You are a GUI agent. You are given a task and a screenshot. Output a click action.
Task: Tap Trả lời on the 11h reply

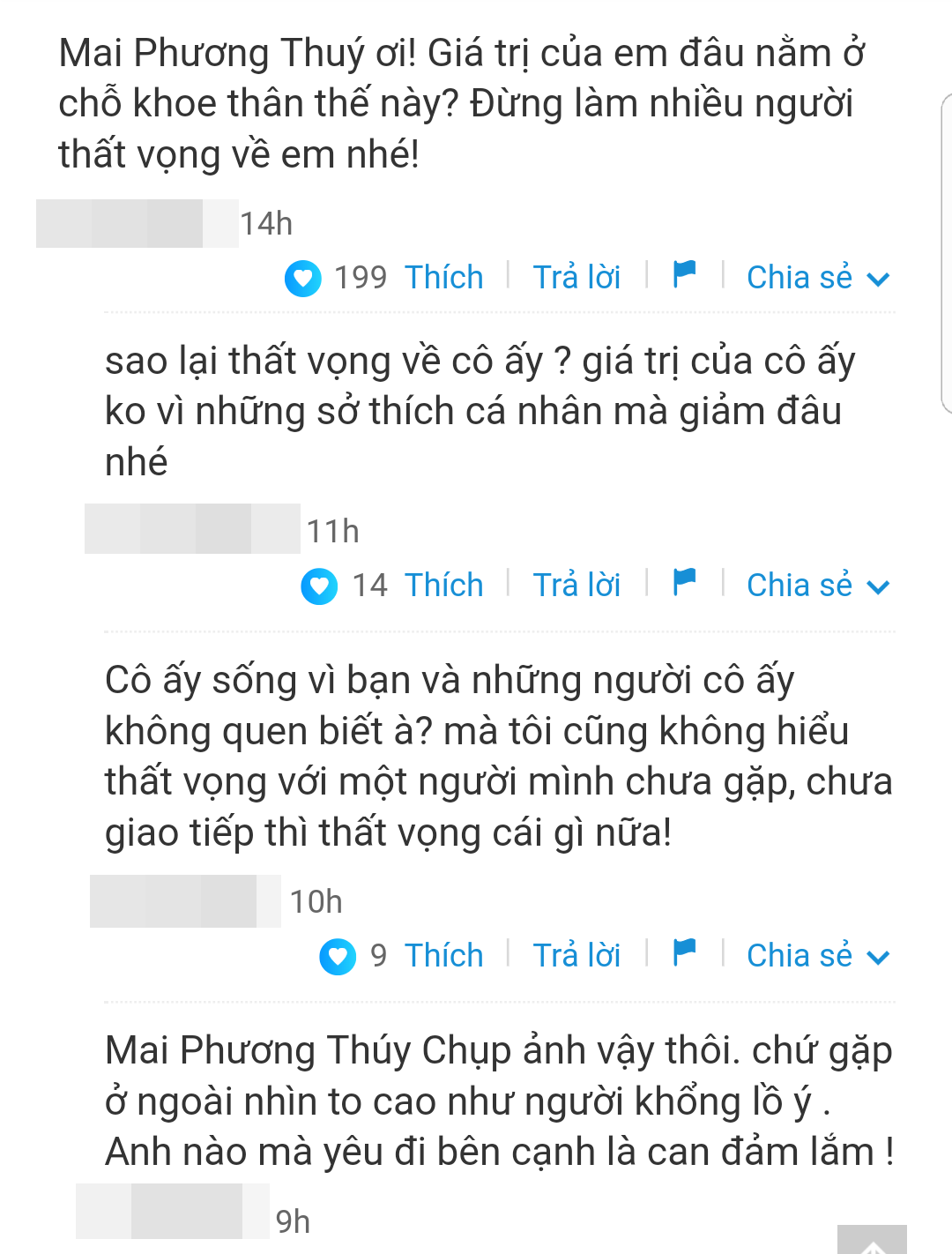pyautogui.click(x=576, y=586)
